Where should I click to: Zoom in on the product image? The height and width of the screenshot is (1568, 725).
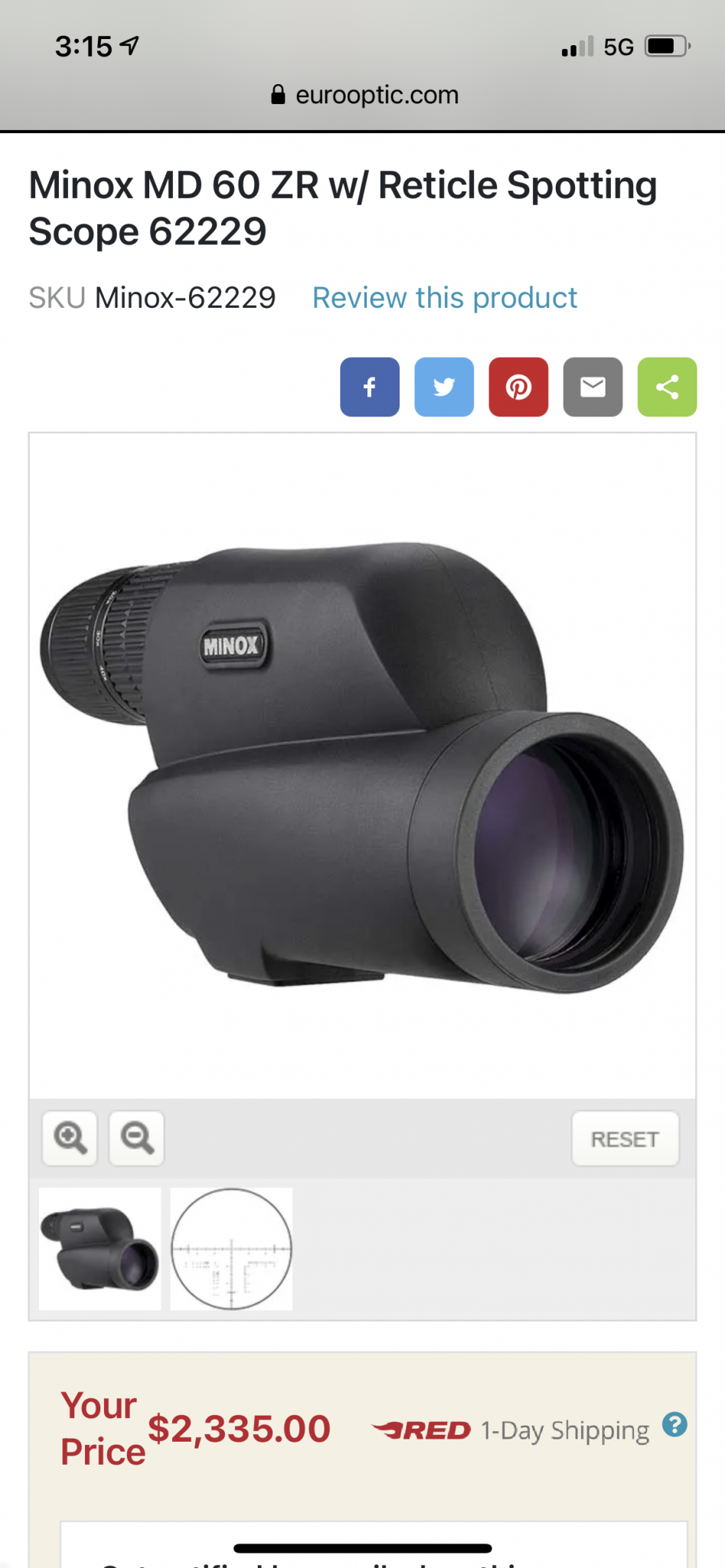pos(70,1138)
